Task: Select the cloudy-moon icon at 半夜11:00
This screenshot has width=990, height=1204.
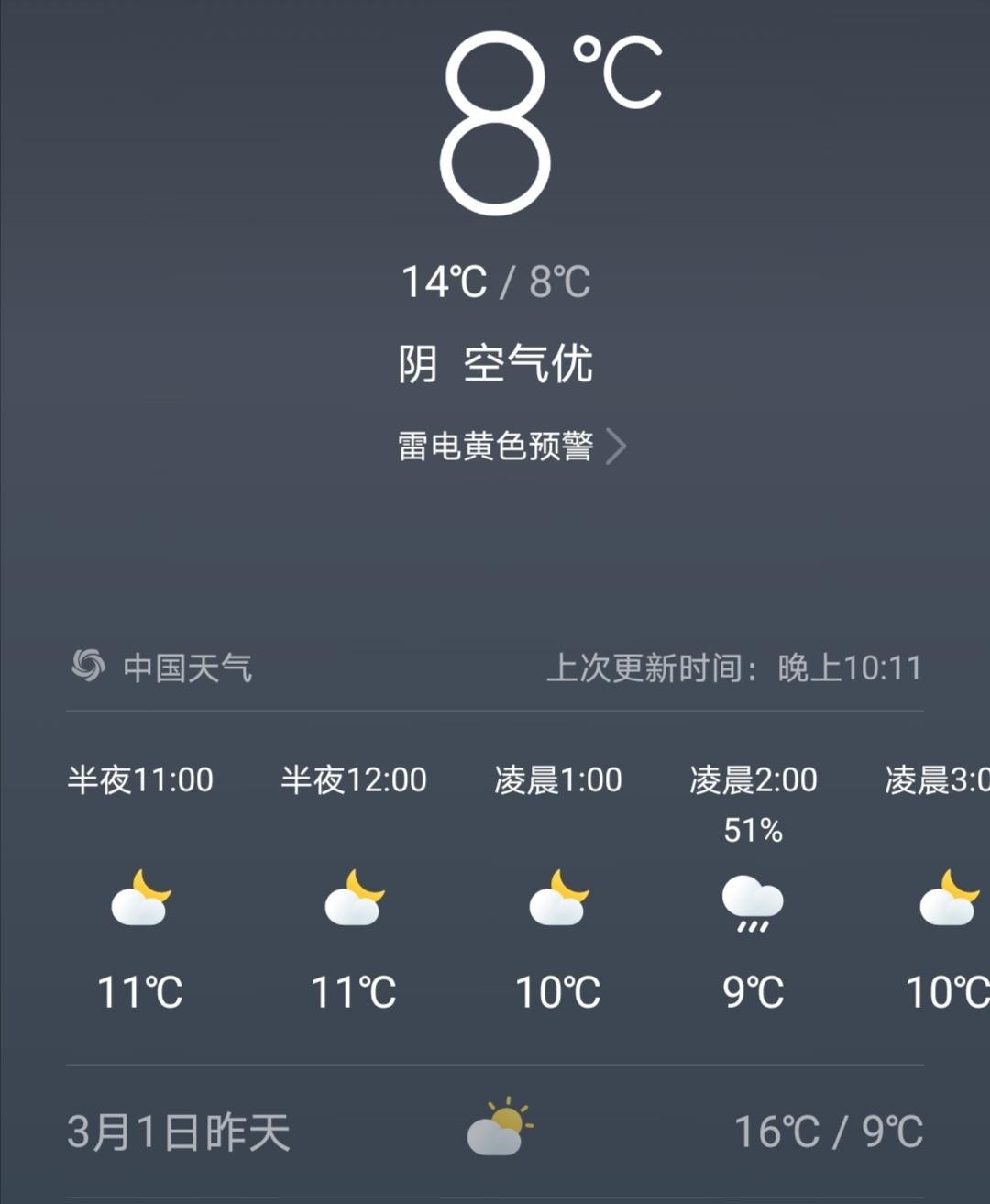Action: 139,903
